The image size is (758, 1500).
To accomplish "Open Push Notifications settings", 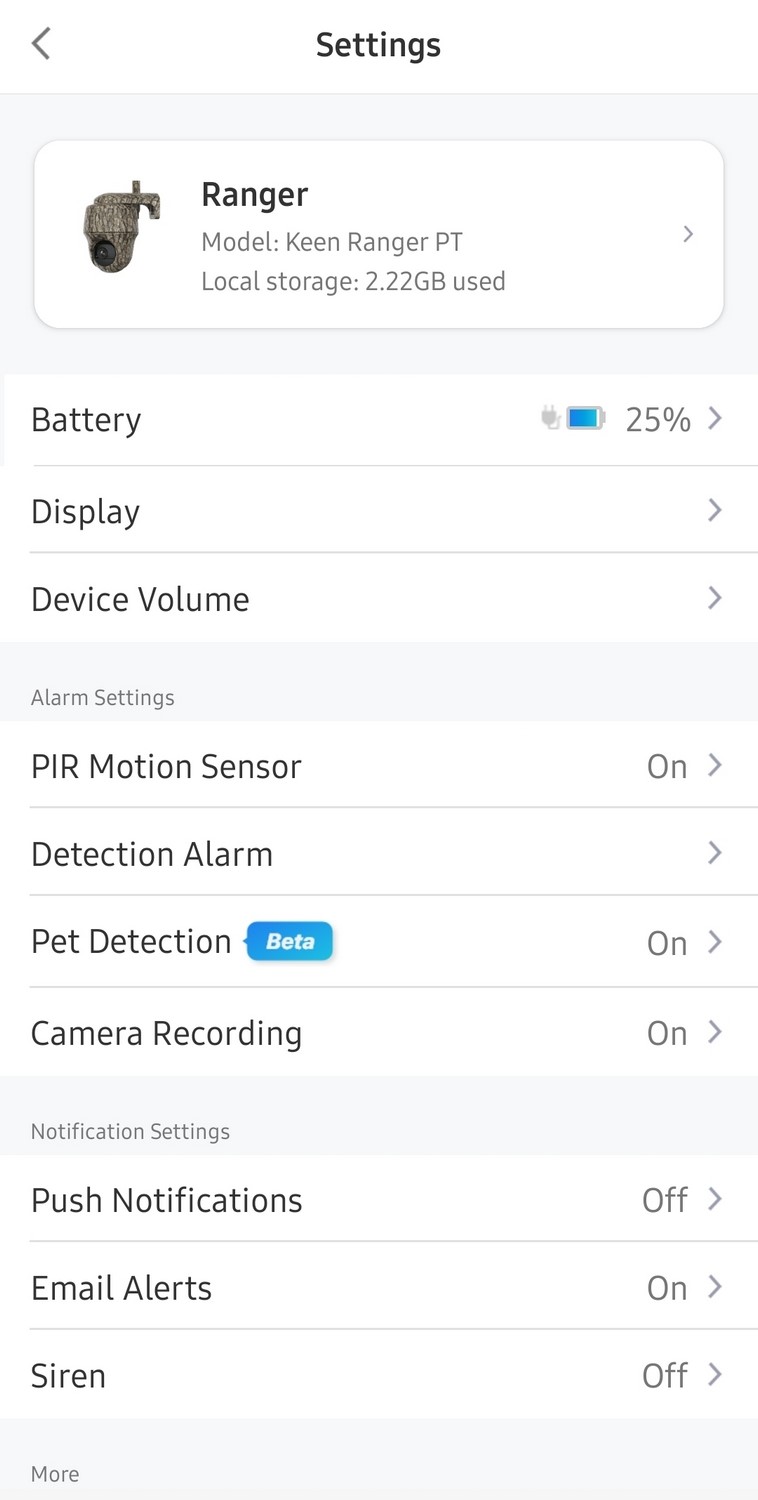I will pyautogui.click(x=379, y=1199).
